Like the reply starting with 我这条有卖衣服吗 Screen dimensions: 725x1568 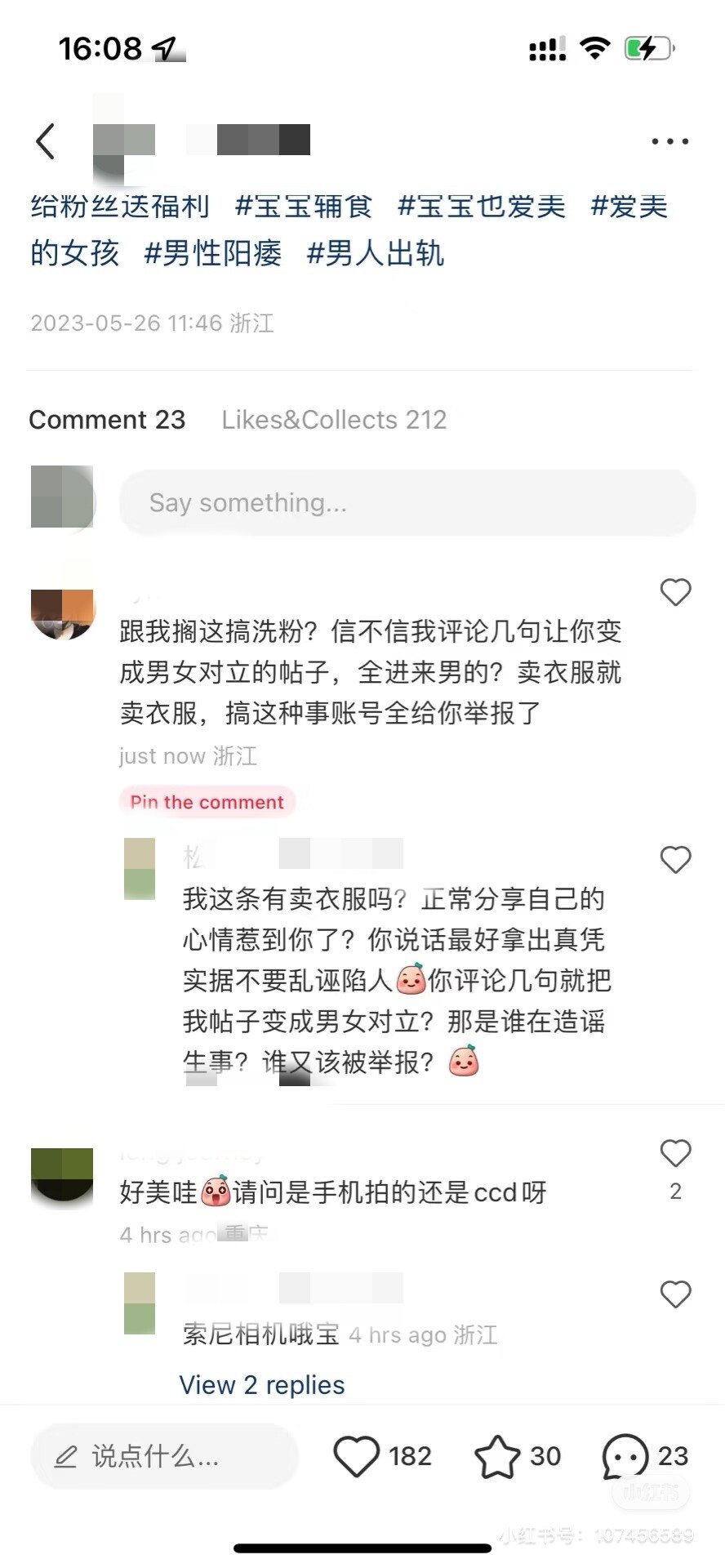(675, 859)
